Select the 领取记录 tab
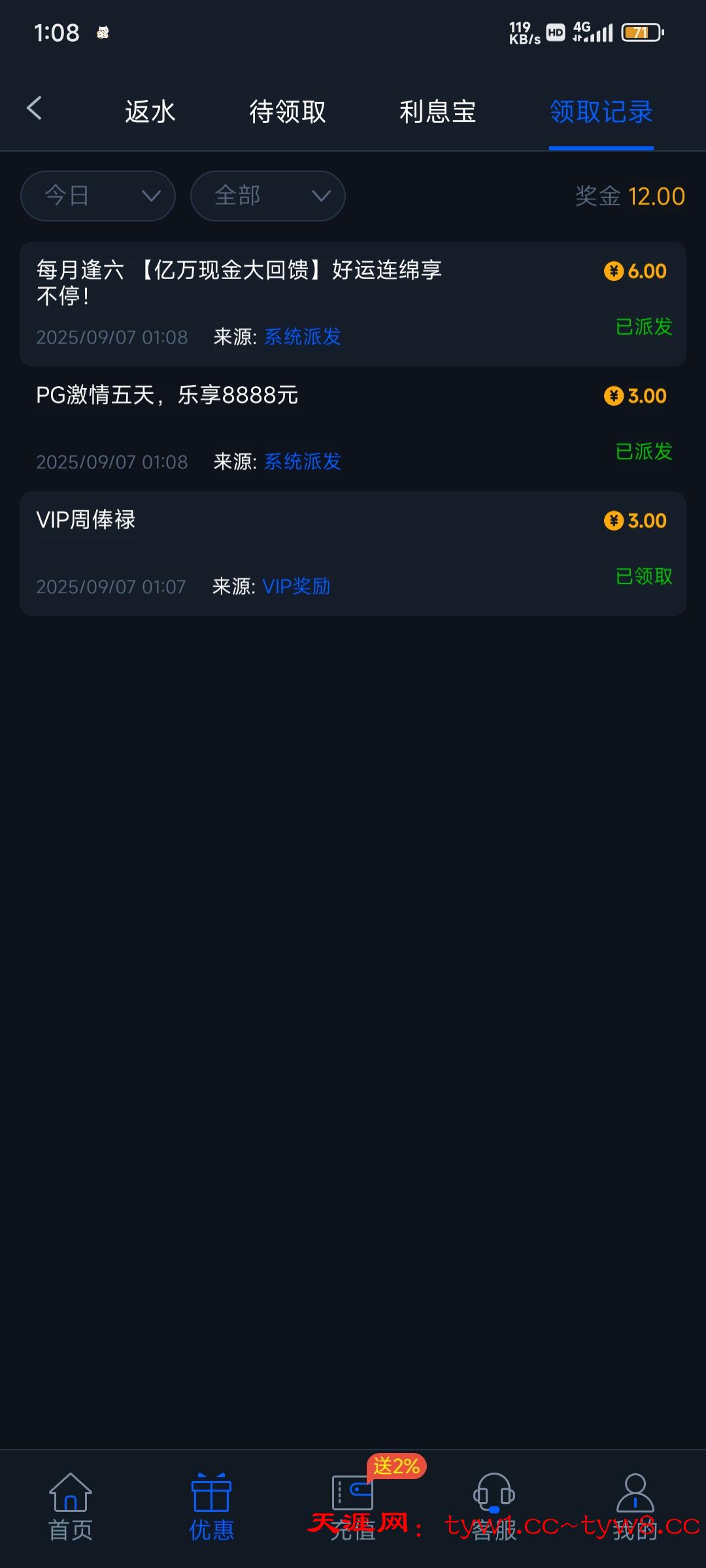Viewport: 706px width, 1568px height. (601, 112)
